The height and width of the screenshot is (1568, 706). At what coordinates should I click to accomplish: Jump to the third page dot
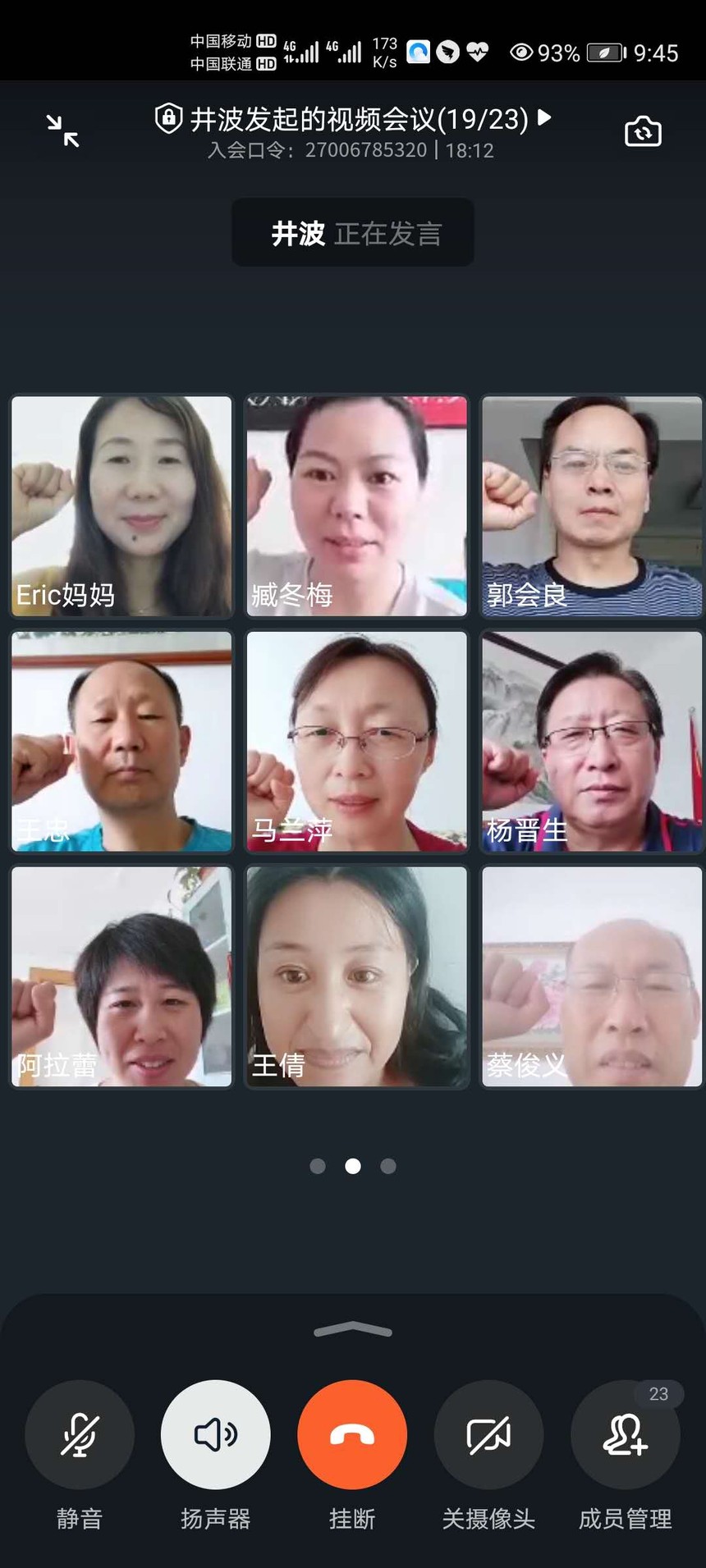(x=388, y=1166)
